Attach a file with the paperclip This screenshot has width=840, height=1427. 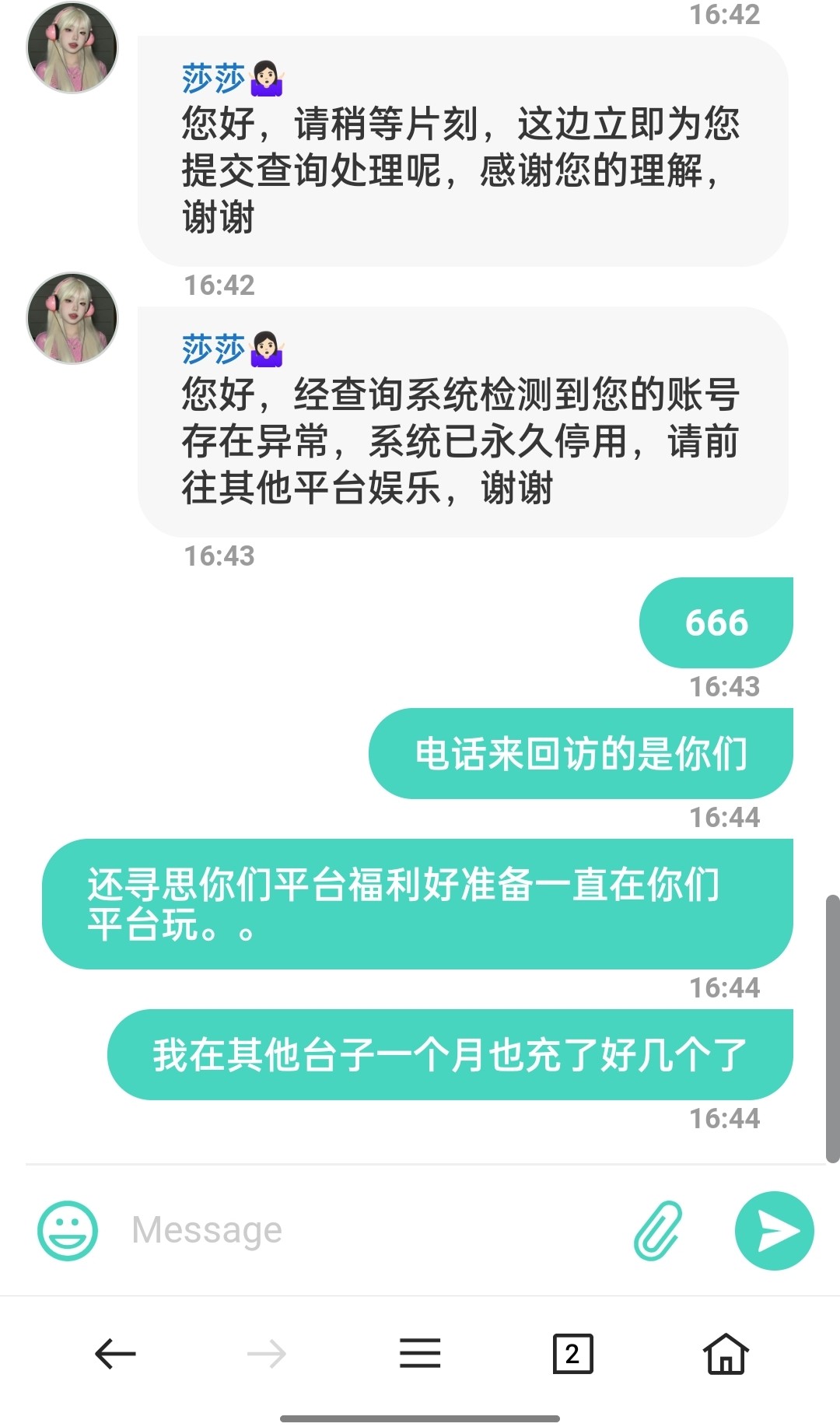click(x=658, y=1231)
